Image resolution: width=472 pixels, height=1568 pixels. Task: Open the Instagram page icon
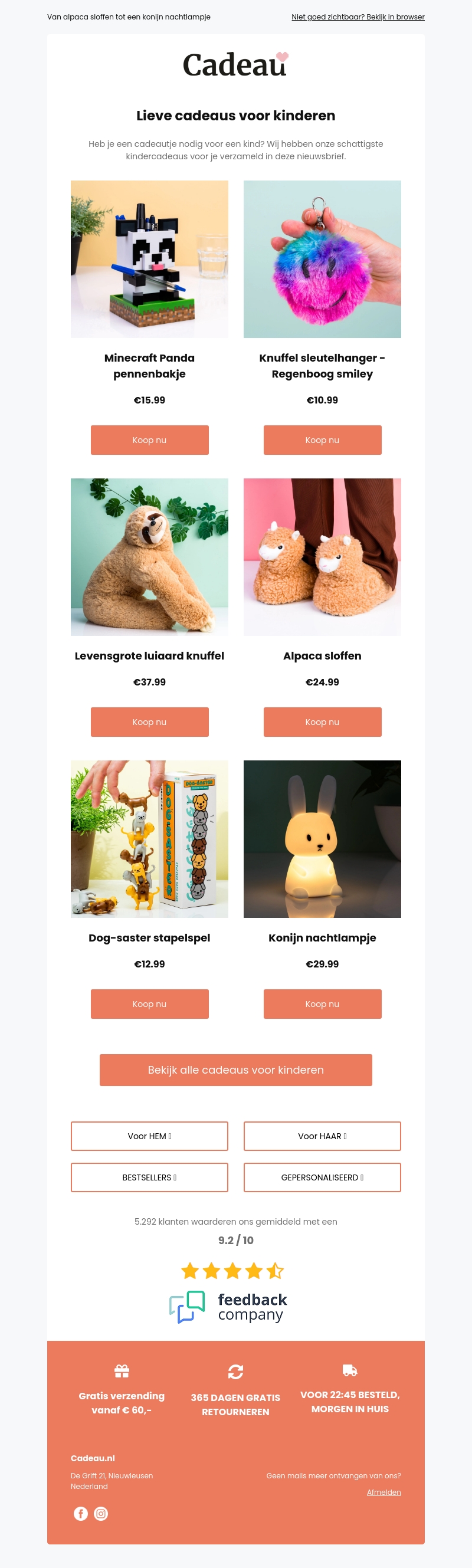point(101,1513)
